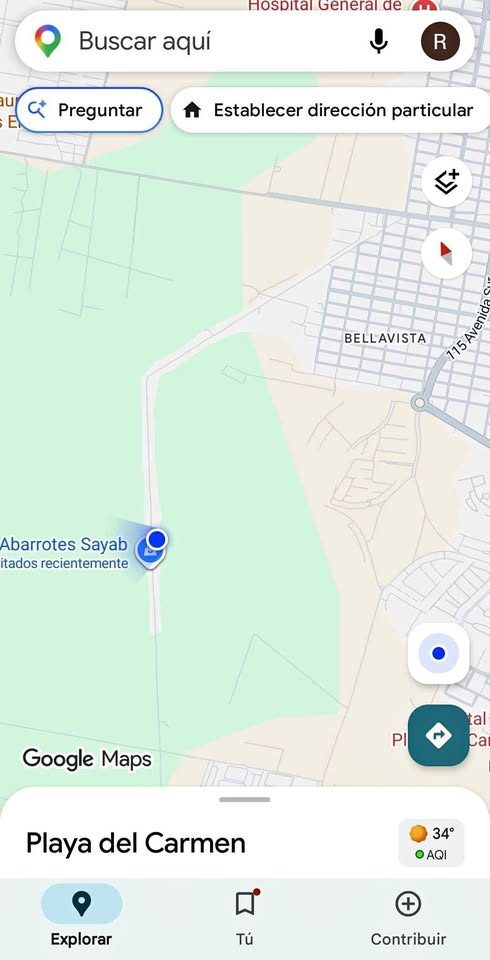Expand the Playa del Carmen sheet handle

(244, 800)
